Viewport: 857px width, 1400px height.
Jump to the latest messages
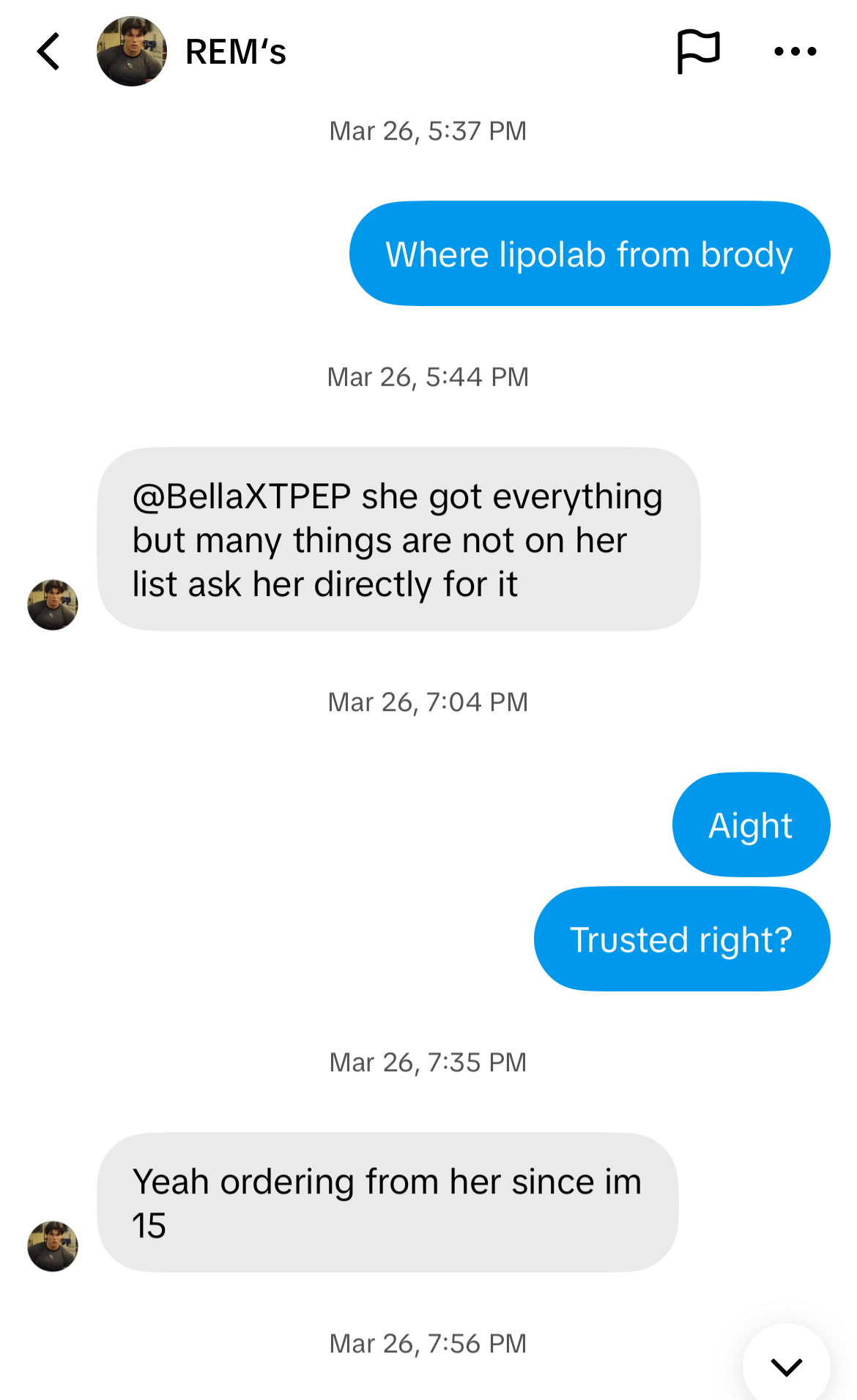pos(786,1366)
